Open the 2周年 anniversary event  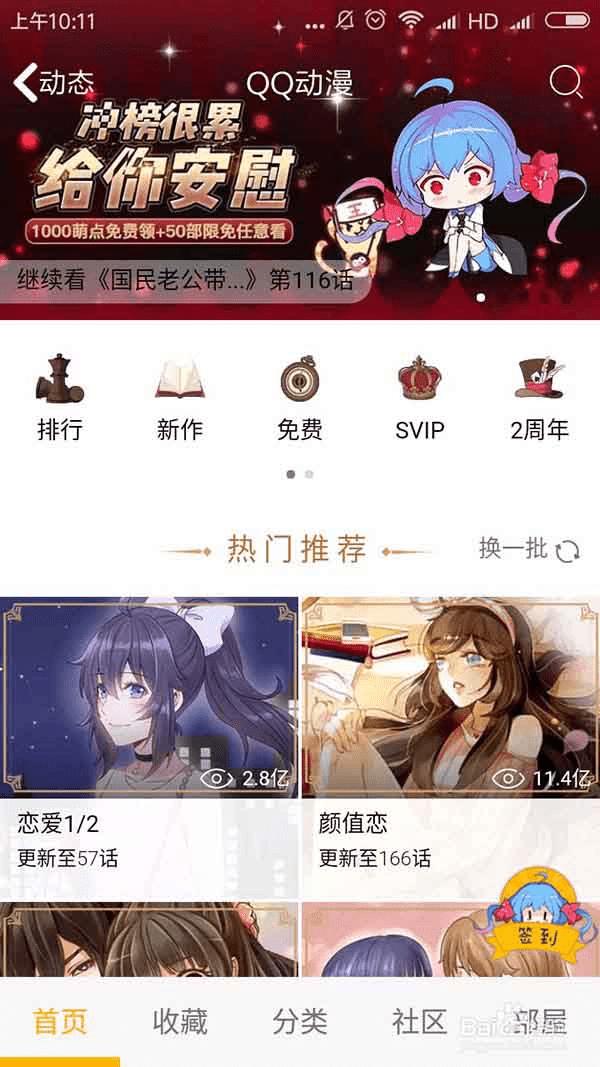click(540, 398)
